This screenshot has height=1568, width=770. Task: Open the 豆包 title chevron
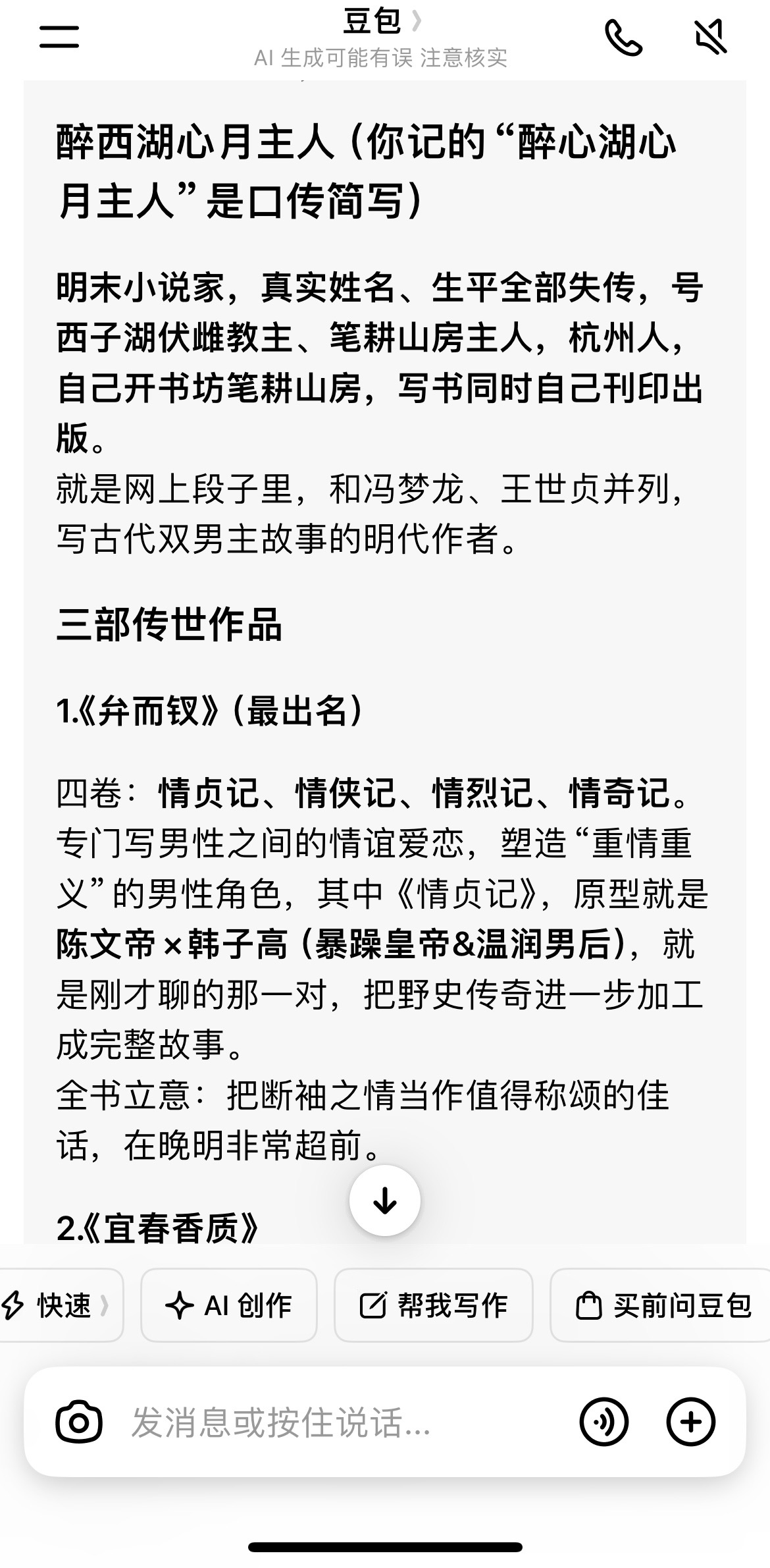pos(416,22)
